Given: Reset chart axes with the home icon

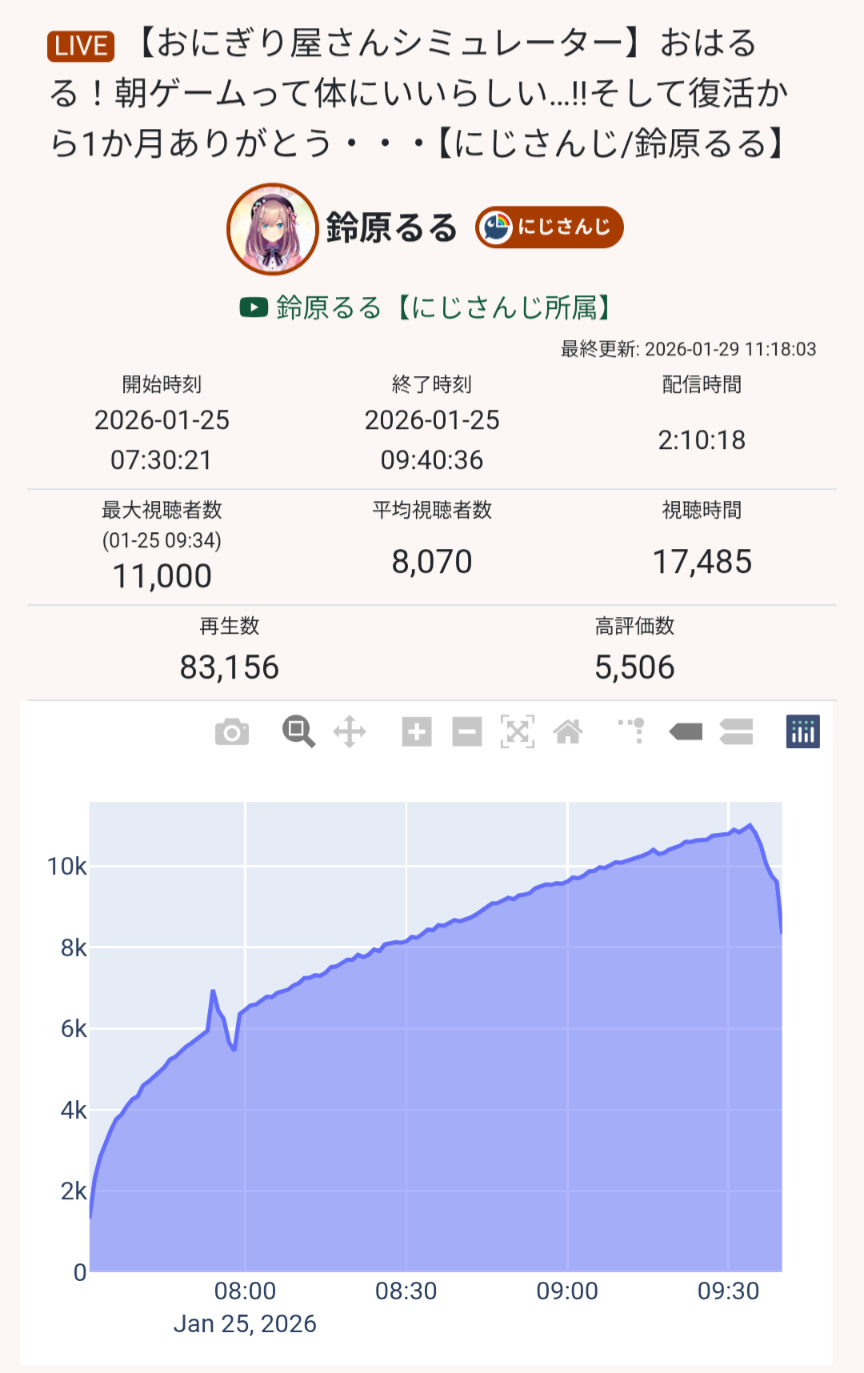Looking at the screenshot, I should [568, 733].
